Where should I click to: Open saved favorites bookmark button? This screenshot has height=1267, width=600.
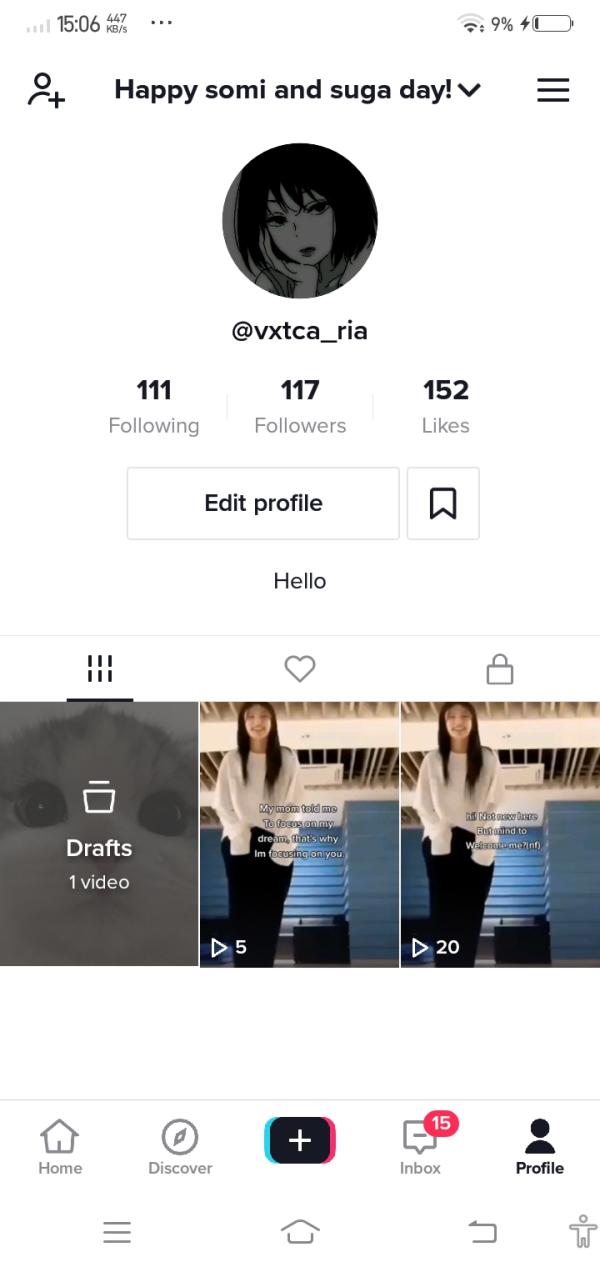coord(443,503)
